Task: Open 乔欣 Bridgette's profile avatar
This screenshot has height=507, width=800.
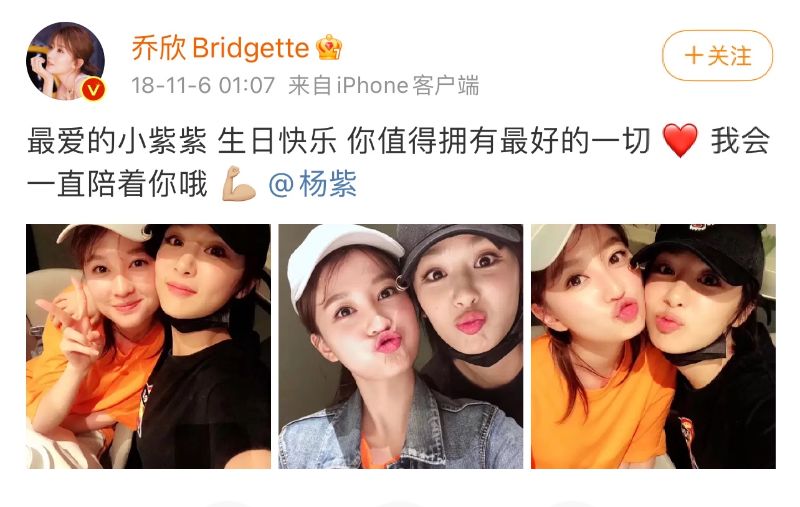Action: point(66,62)
